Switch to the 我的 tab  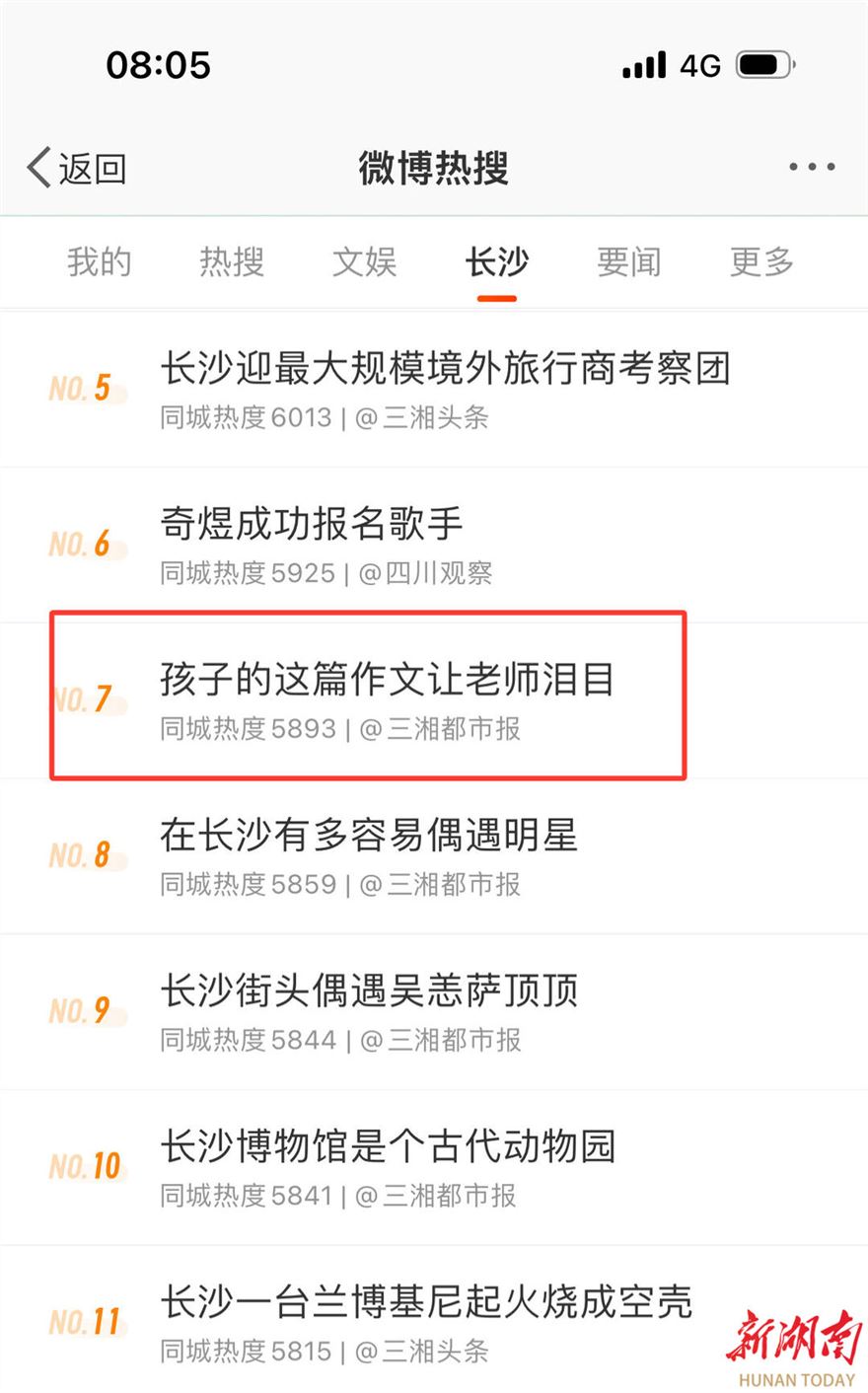pos(99,262)
